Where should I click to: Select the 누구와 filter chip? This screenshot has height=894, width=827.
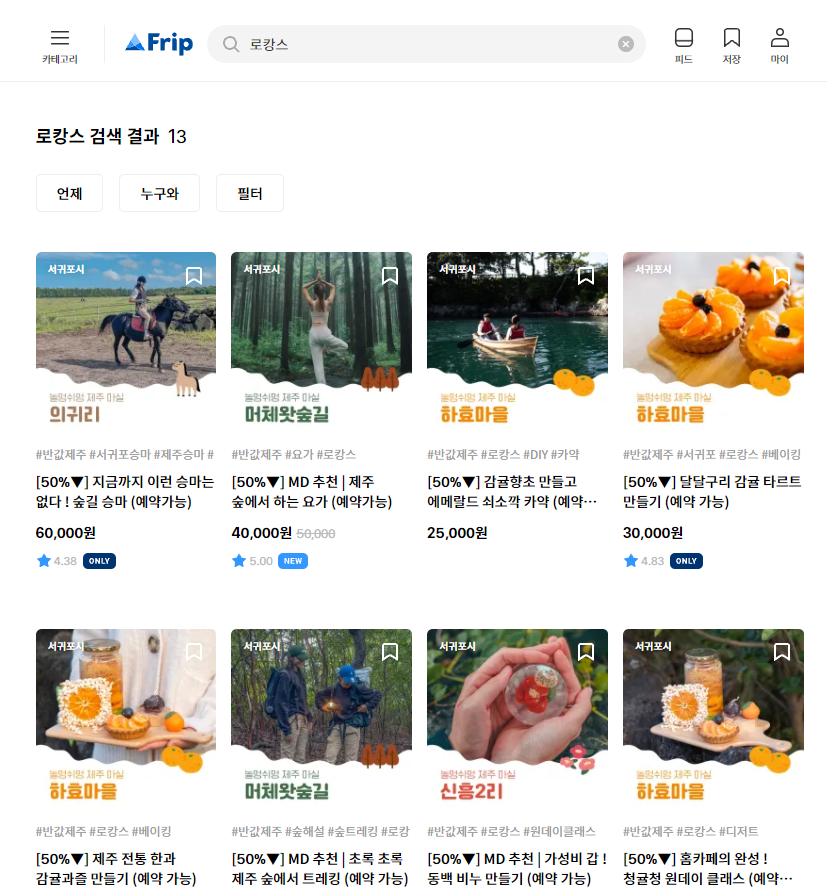tap(159, 193)
